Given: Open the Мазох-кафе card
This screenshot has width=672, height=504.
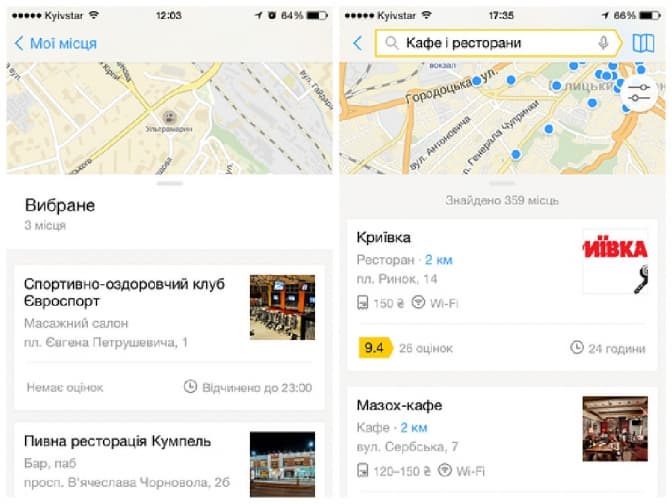Looking at the screenshot, I should point(460,438).
